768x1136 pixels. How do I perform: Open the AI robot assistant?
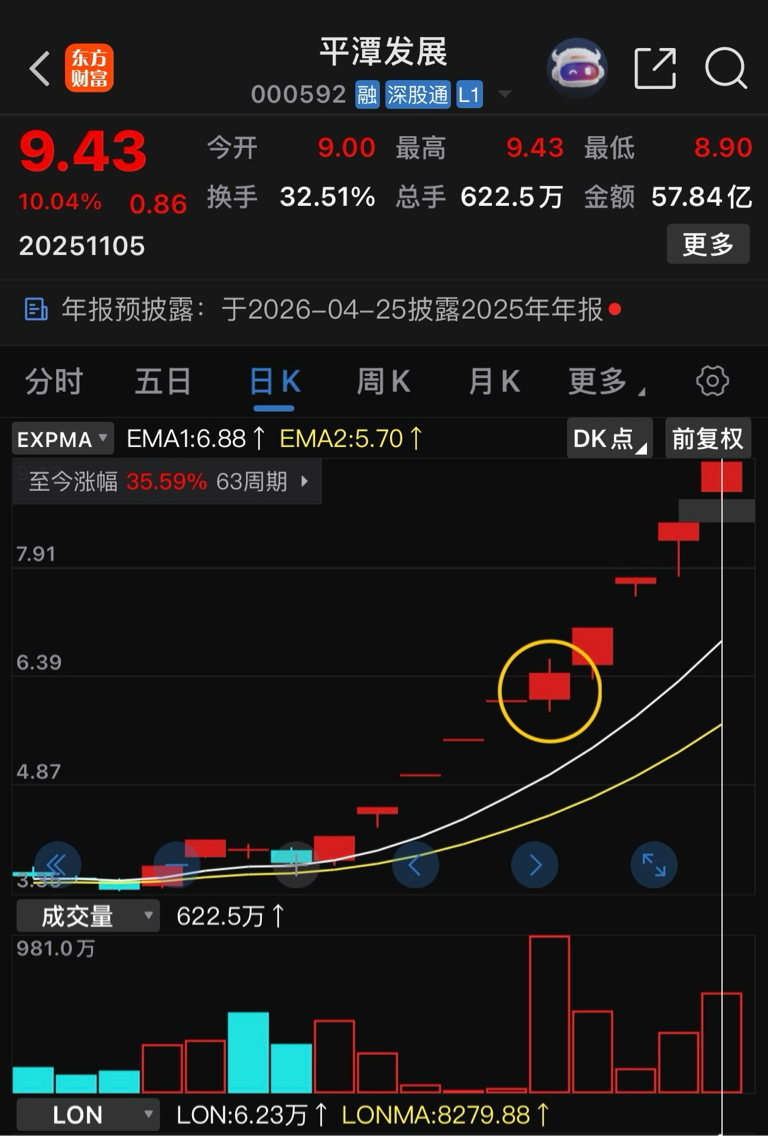577,68
